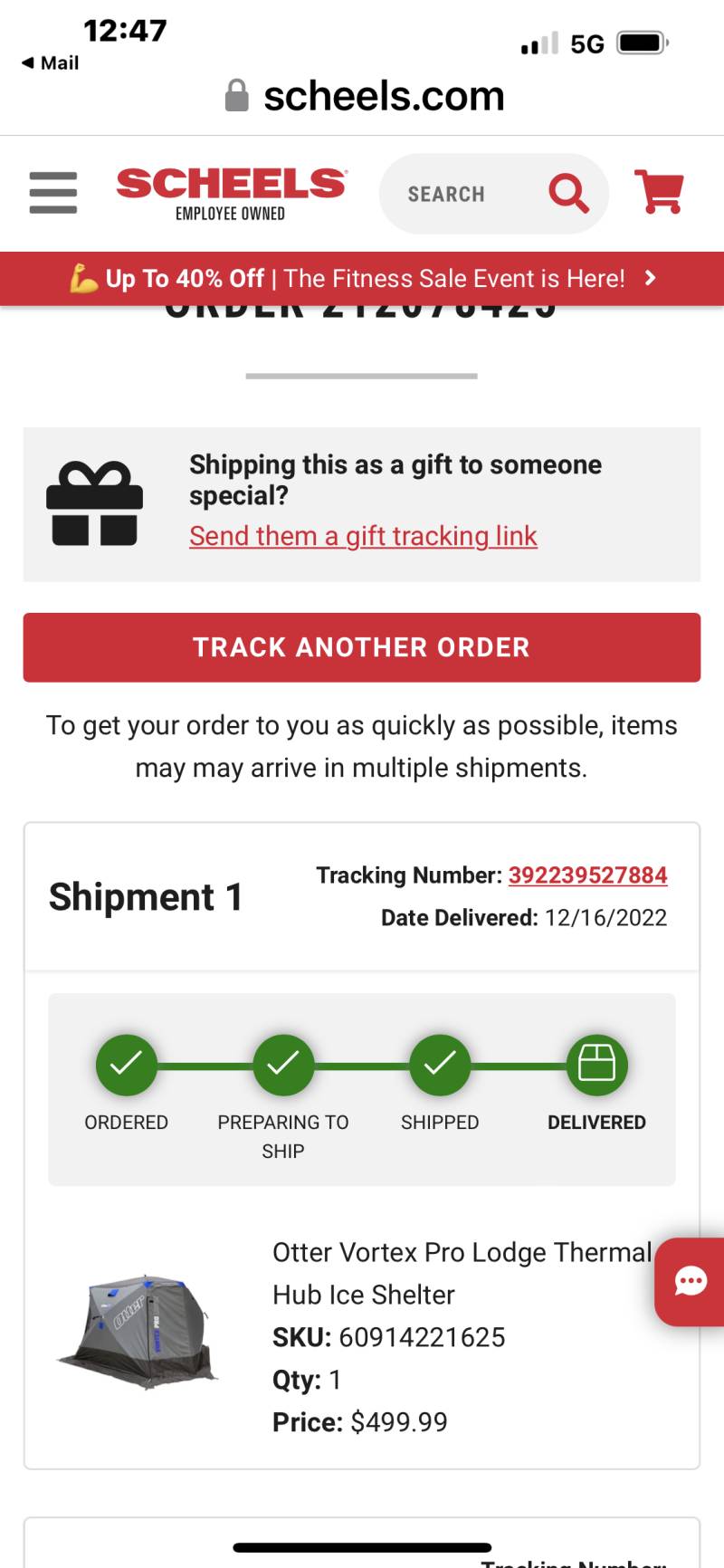Image resolution: width=724 pixels, height=1568 pixels.
Task: Open the Fitness Sale Event banner
Action: click(x=362, y=279)
